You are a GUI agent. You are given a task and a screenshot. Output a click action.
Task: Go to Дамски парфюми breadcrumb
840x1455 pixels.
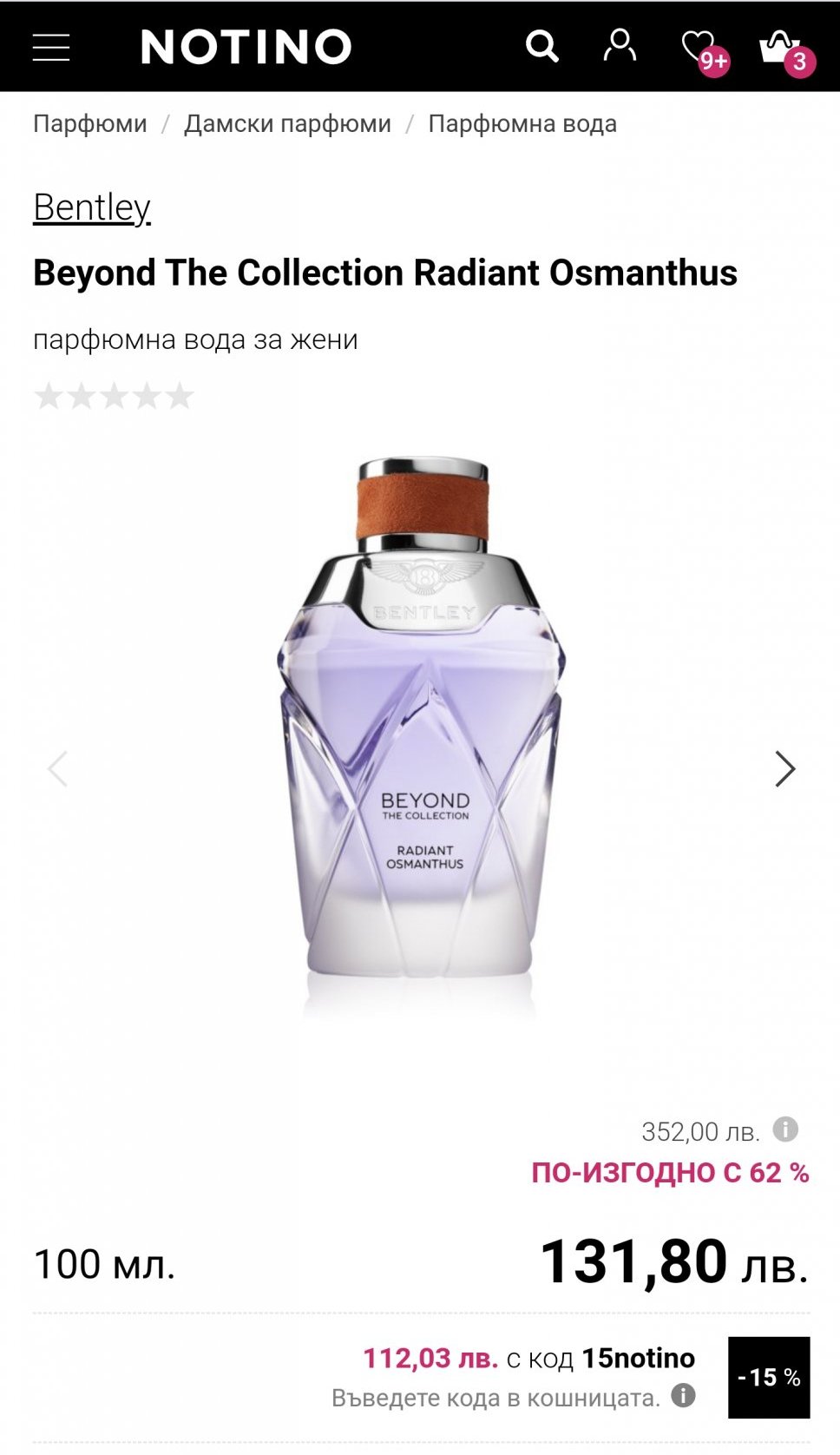pos(287,124)
